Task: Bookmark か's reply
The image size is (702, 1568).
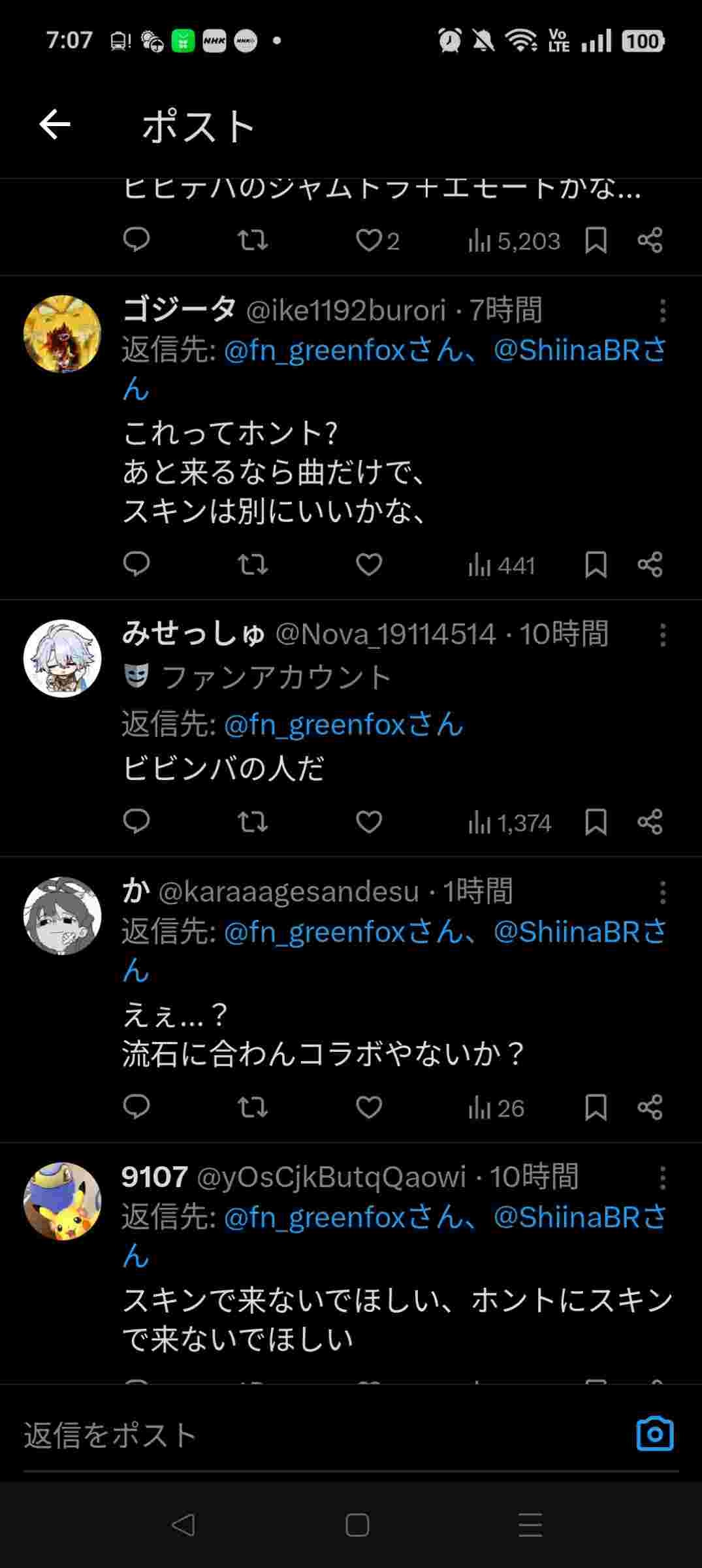Action: point(596,1107)
